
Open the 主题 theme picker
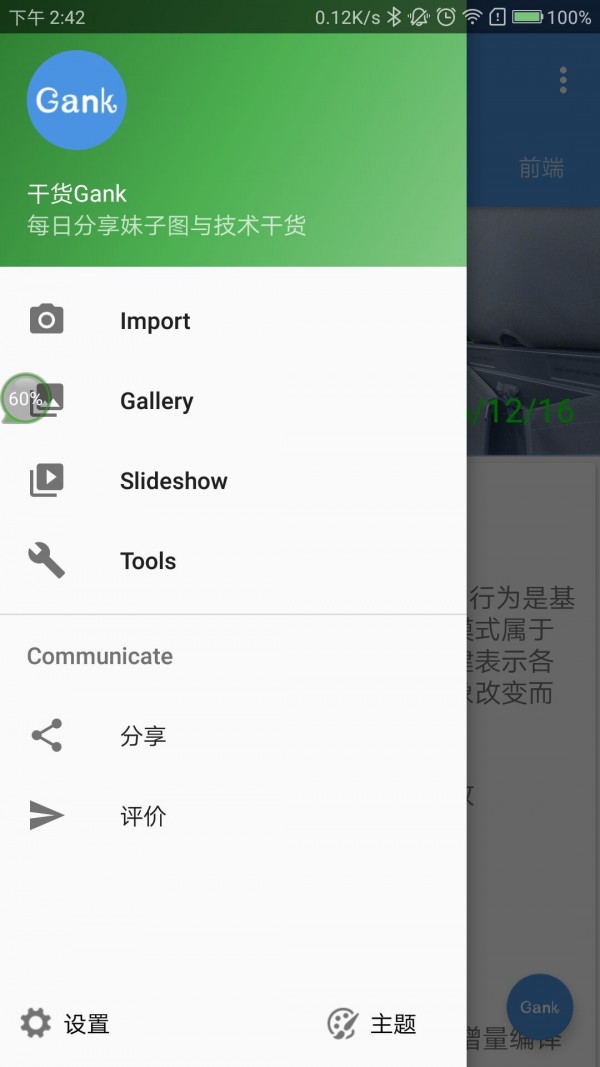(x=372, y=1024)
